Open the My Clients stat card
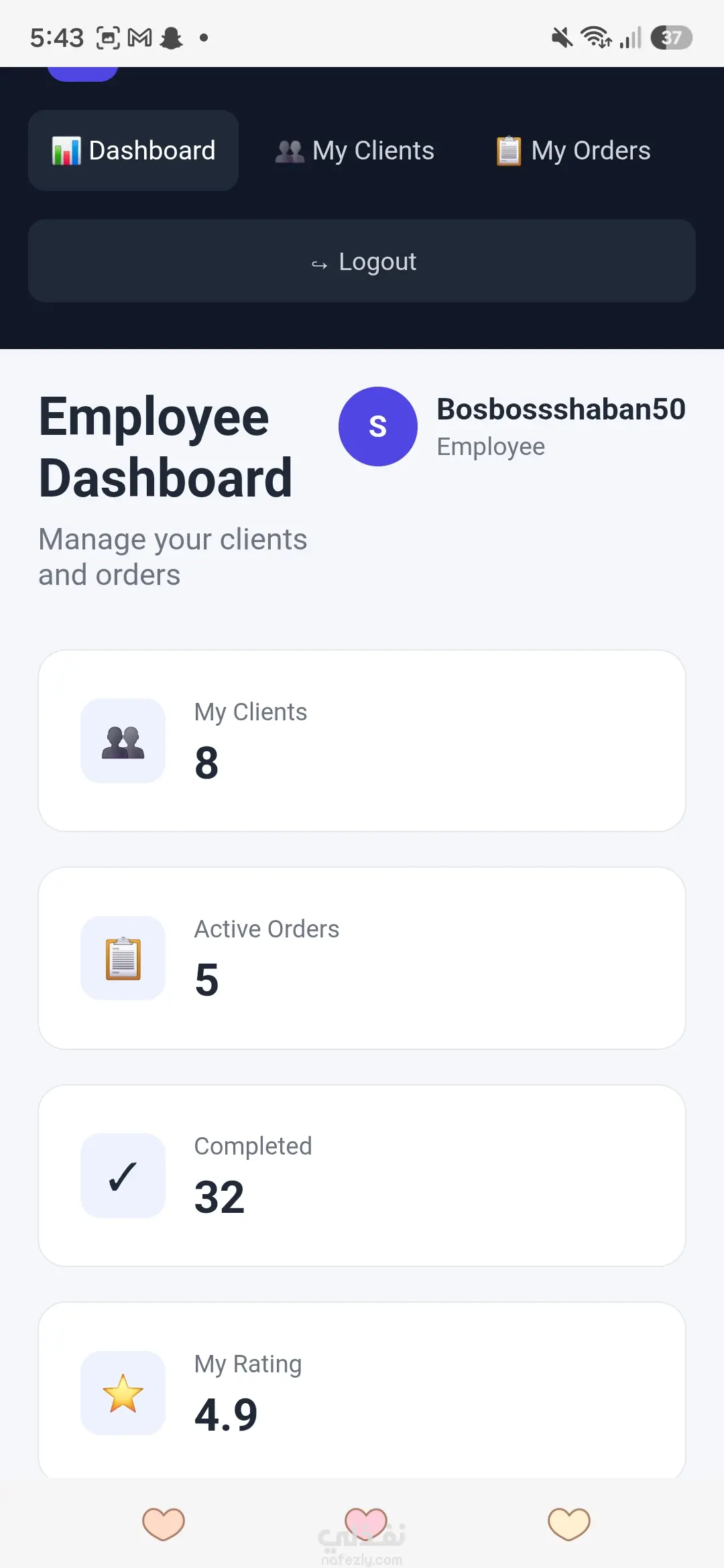724x1568 pixels. tap(362, 740)
